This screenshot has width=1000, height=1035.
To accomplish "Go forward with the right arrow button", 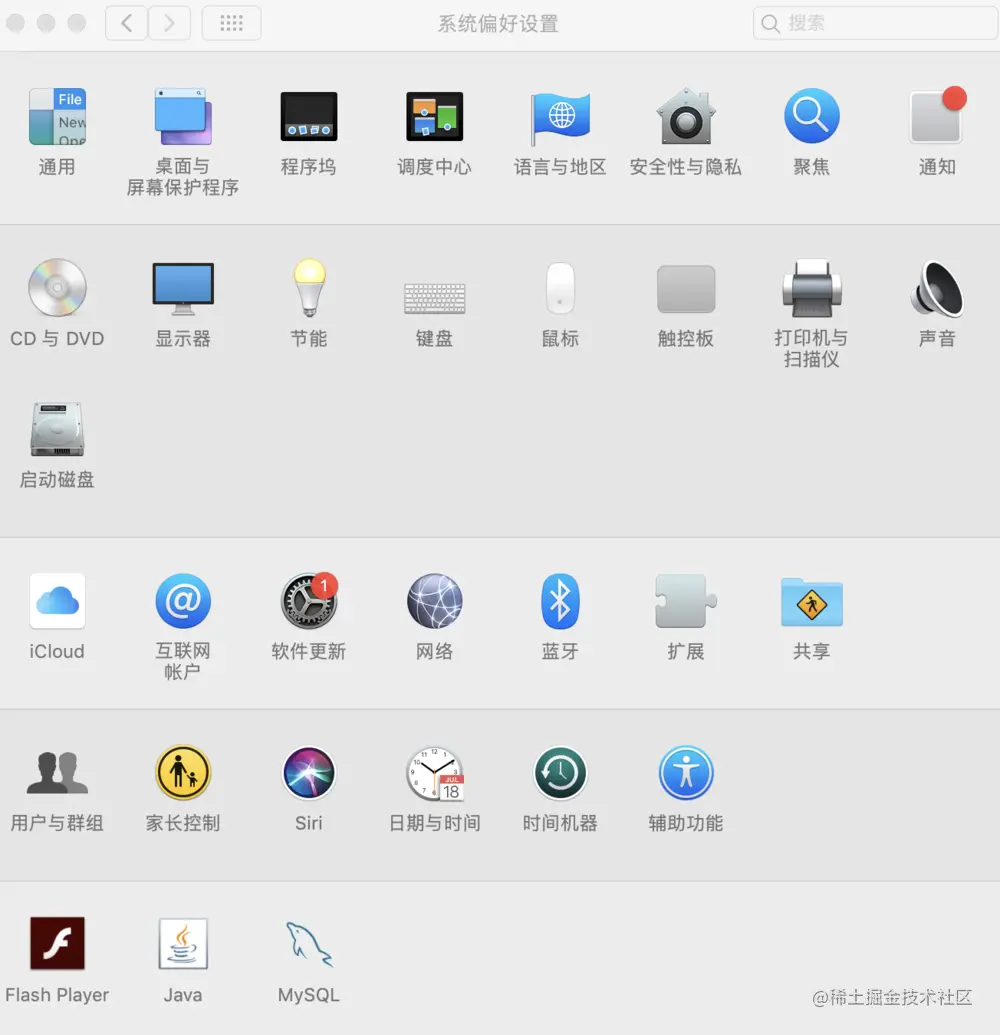I will pyautogui.click(x=170, y=23).
